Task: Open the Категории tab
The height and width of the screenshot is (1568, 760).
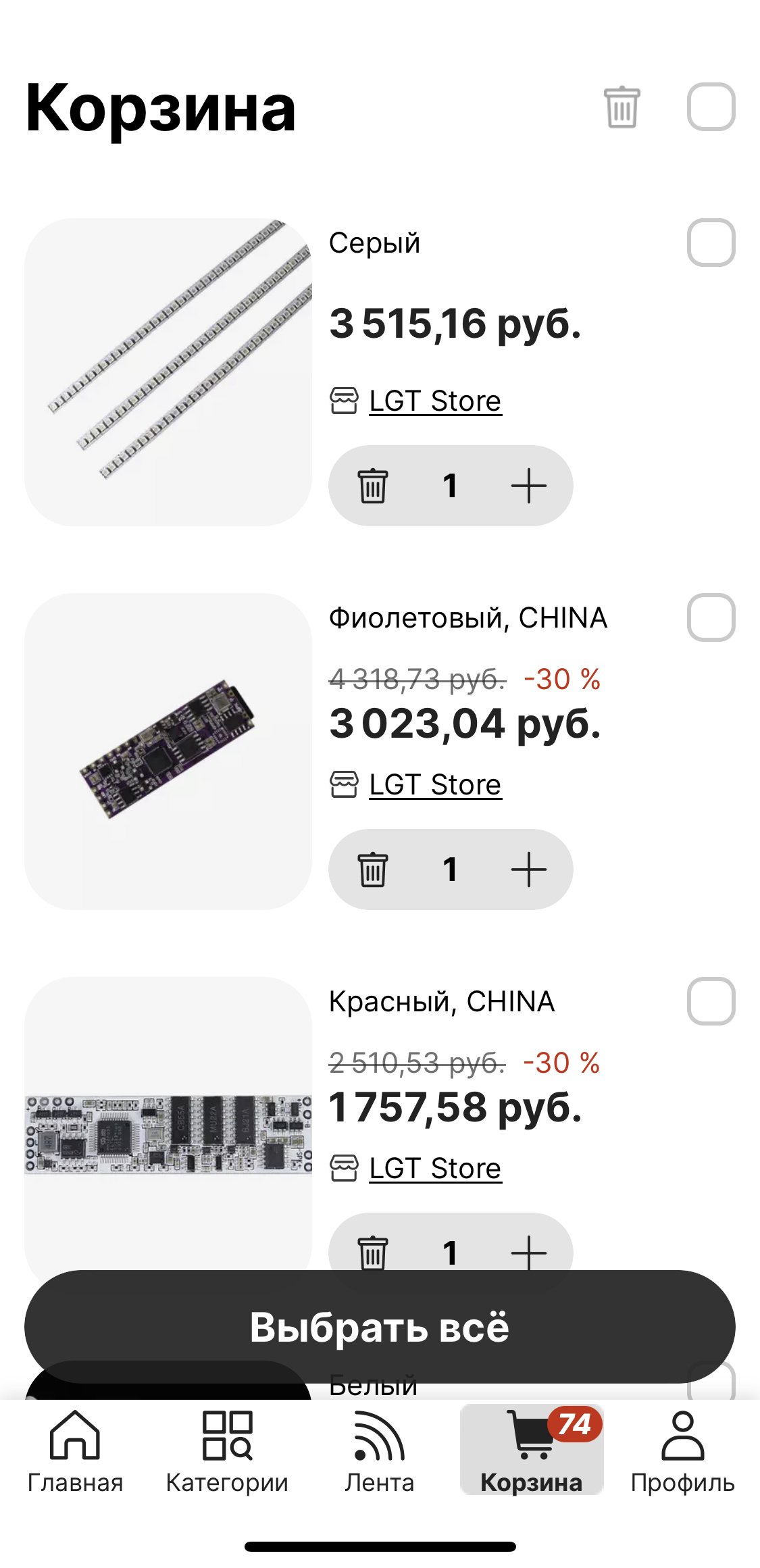Action: [x=227, y=1451]
